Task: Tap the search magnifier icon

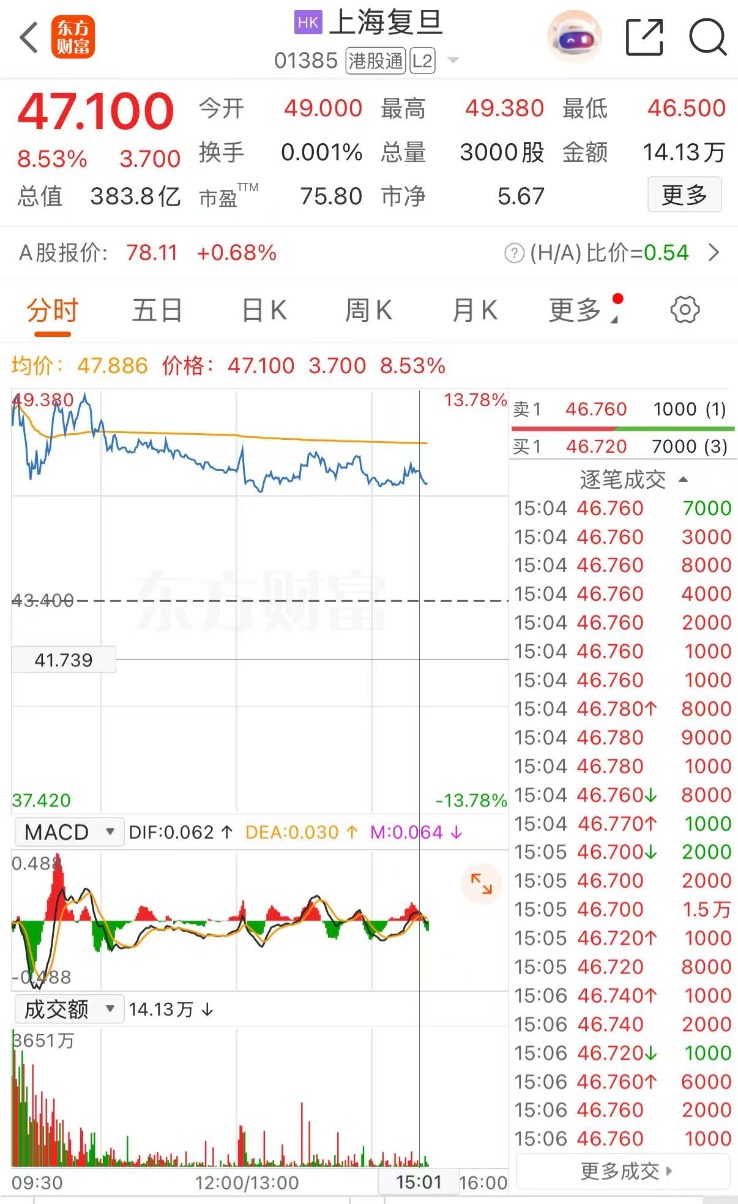Action: 707,37
